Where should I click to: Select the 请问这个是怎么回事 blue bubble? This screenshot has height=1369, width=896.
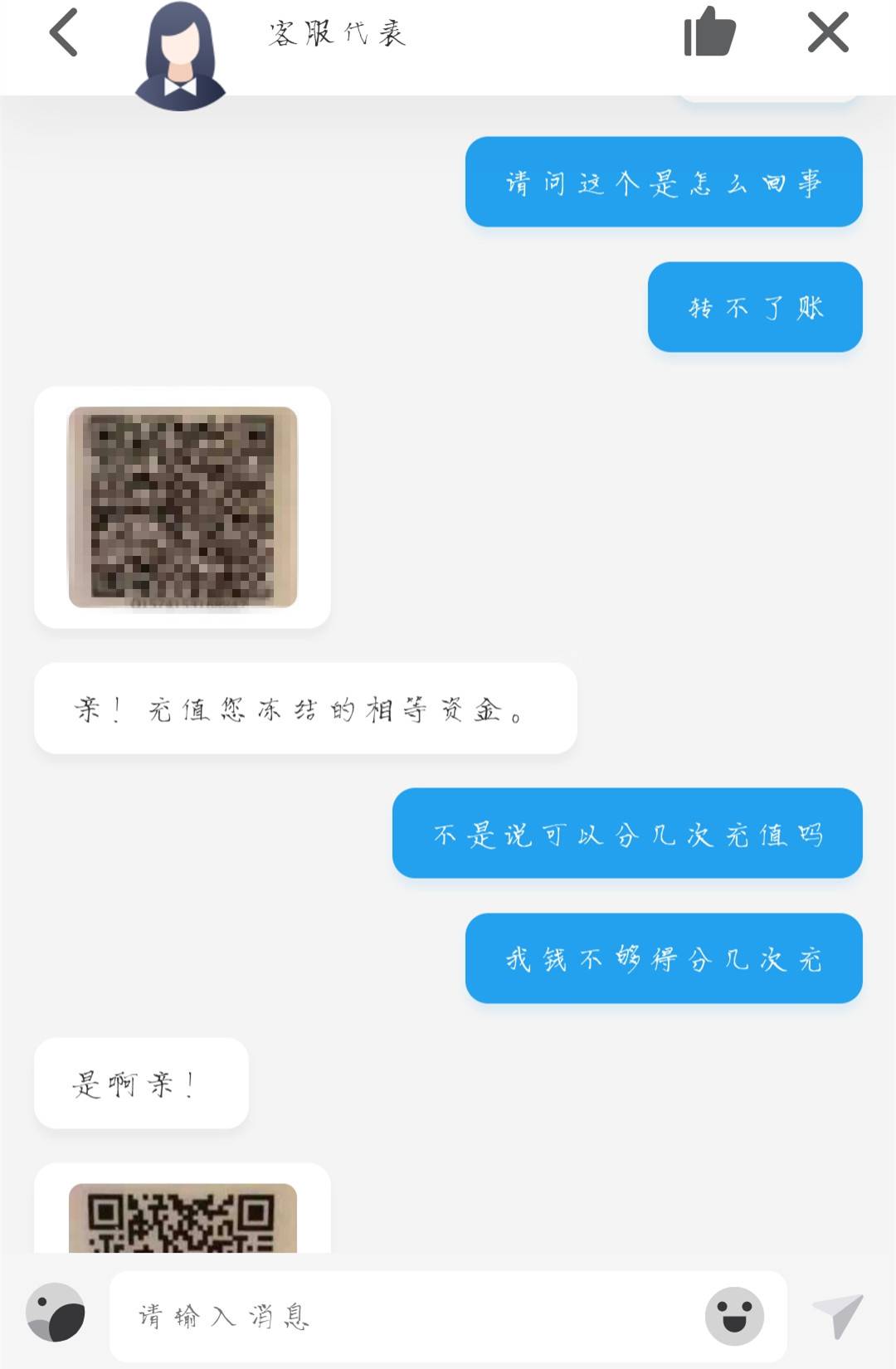[x=664, y=183]
